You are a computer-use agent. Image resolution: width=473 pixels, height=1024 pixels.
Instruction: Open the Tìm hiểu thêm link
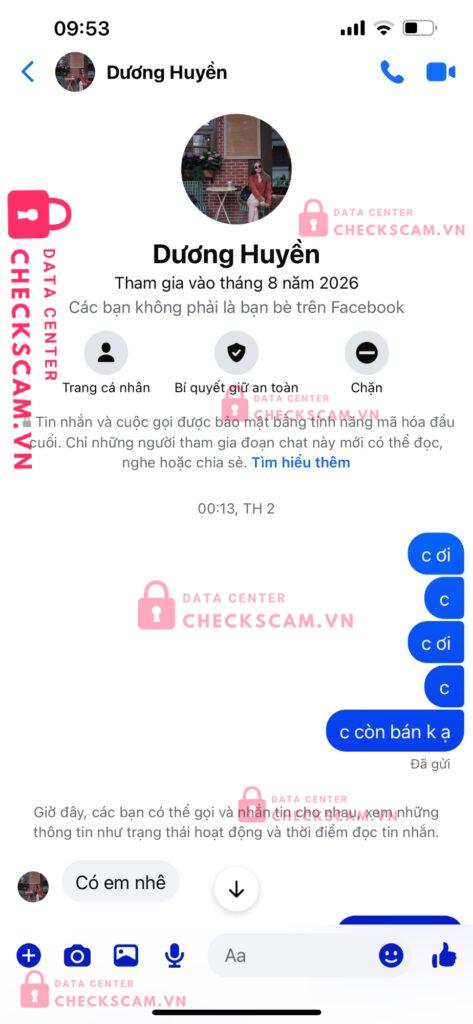pos(301,462)
